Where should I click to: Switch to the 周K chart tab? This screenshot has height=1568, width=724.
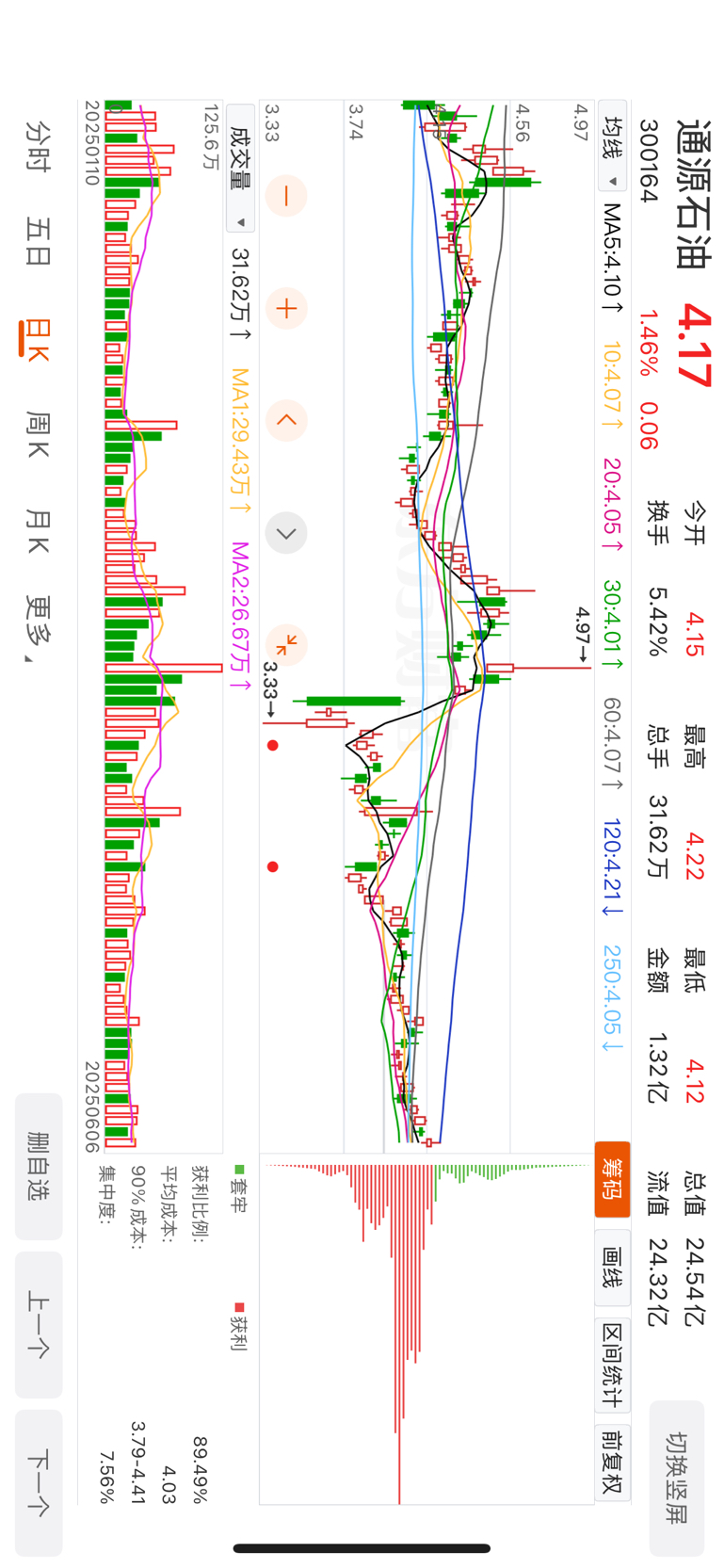[38, 435]
